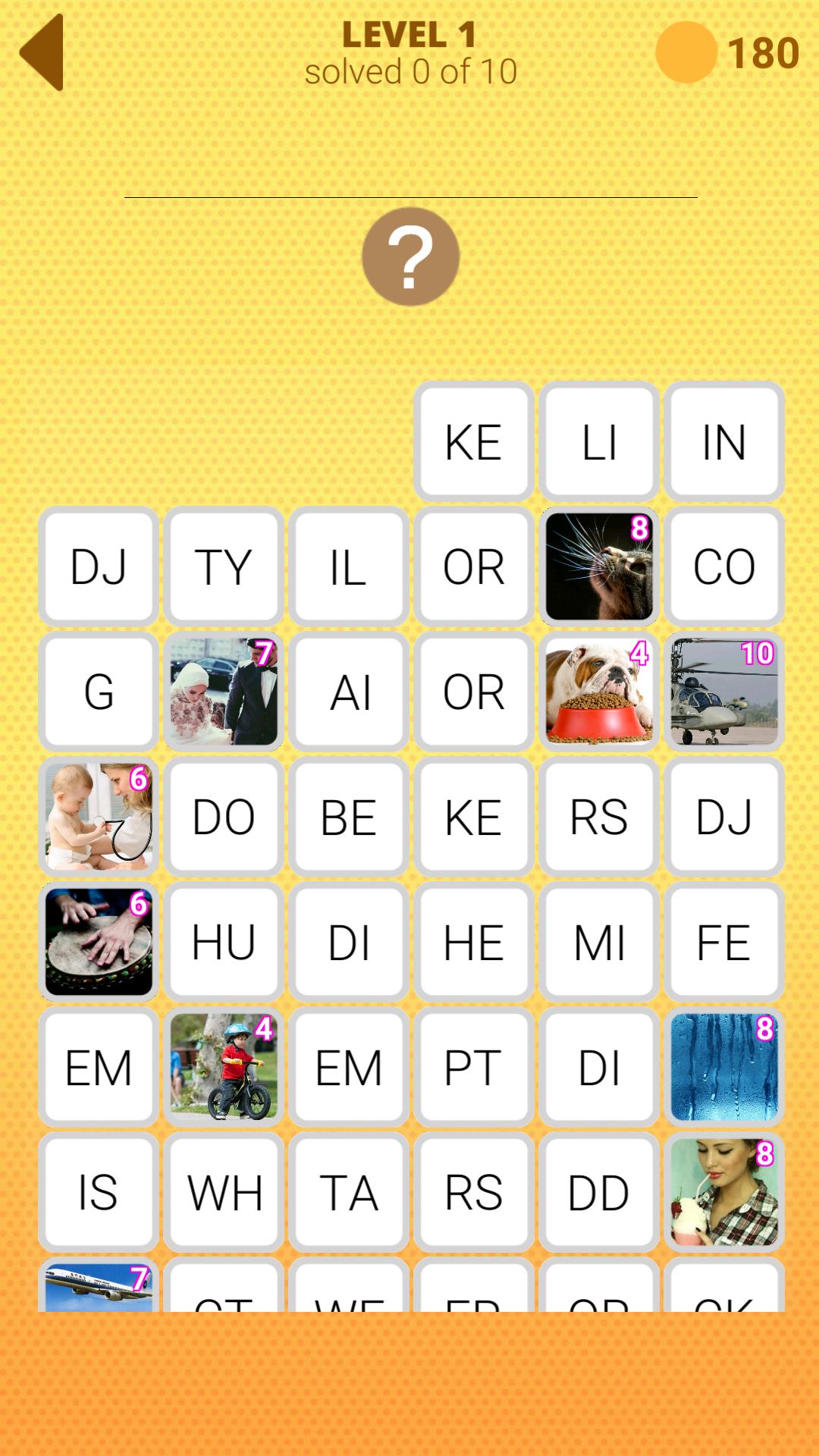Viewport: 819px width, 1456px height.
Task: Go back with the arrow icon
Action: [42, 52]
